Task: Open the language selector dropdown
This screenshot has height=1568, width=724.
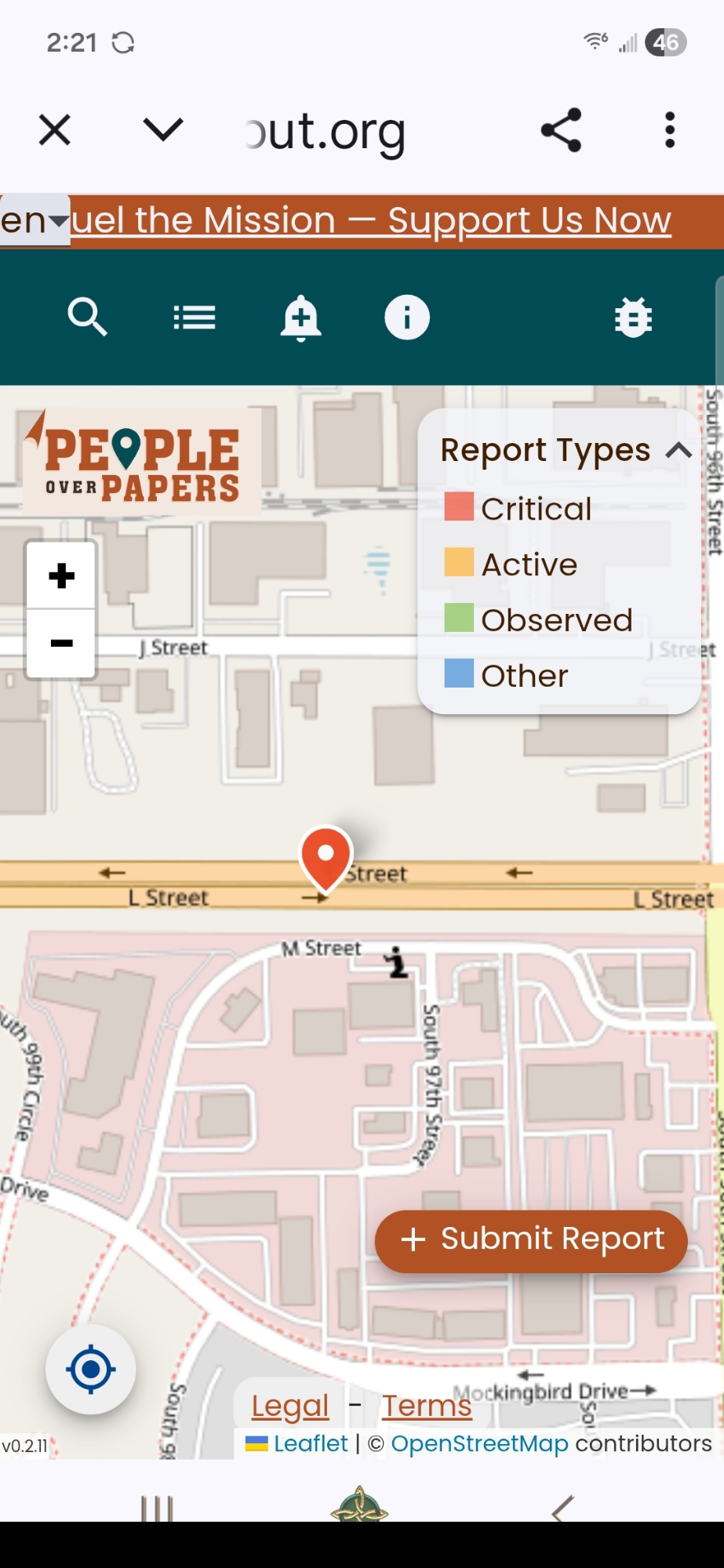Action: (x=35, y=220)
